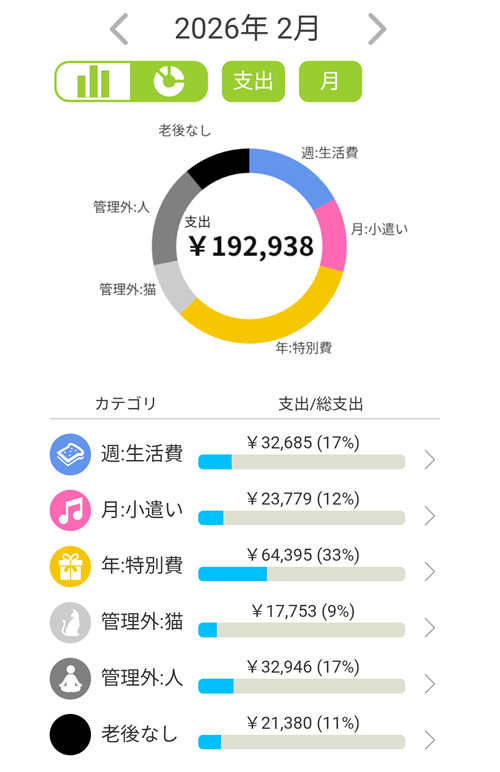Go to the previous month
Image resolution: width=500 pixels, height=772 pixels.
(x=120, y=29)
